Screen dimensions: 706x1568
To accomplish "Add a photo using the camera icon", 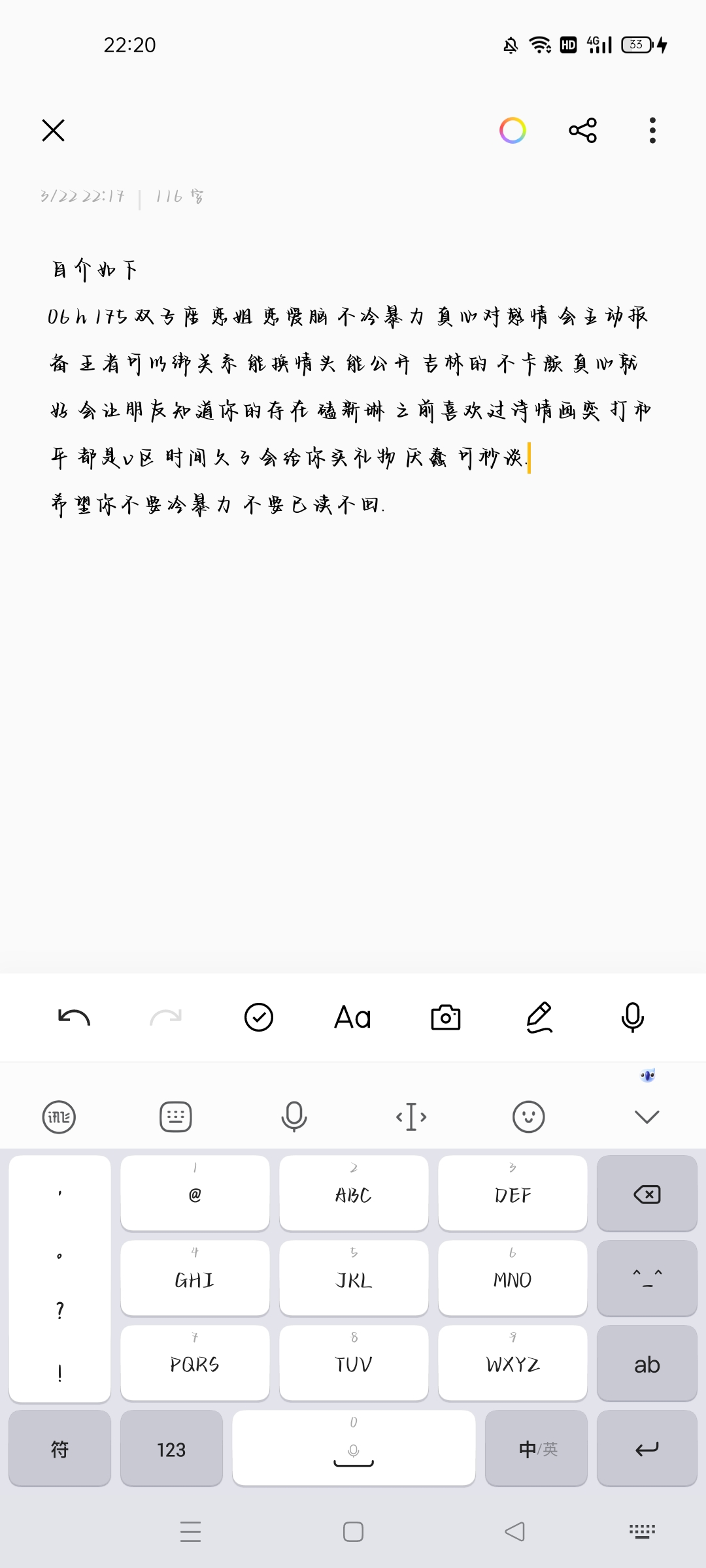I will coord(446,1017).
